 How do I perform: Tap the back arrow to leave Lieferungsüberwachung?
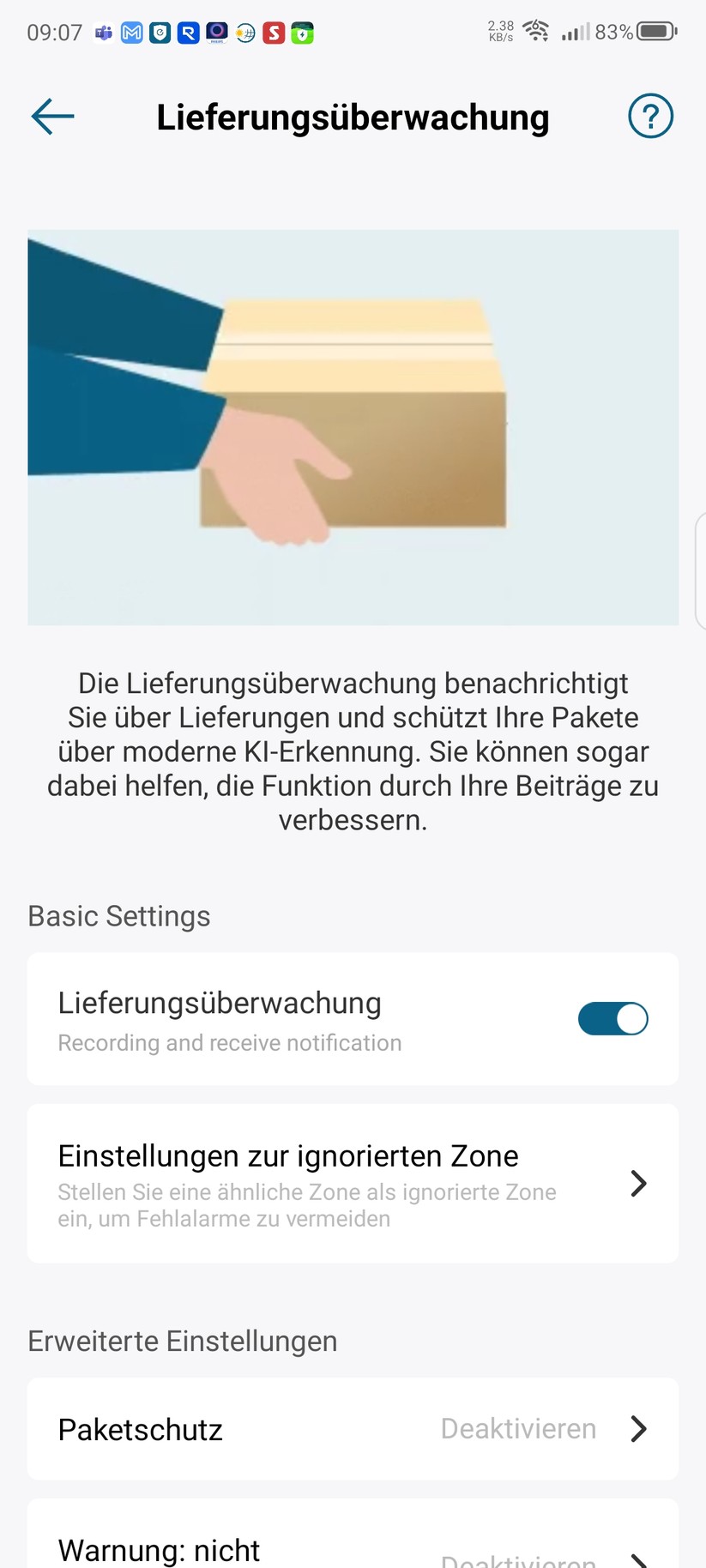click(x=51, y=116)
